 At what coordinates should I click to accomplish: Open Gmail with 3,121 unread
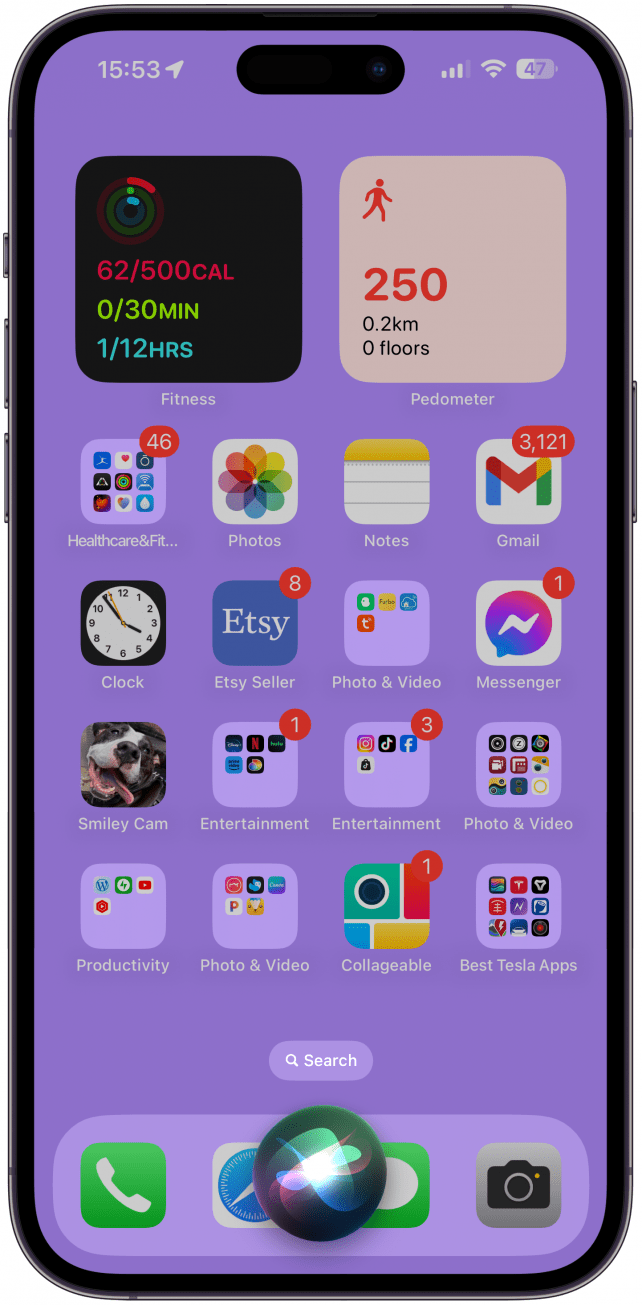pos(518,482)
